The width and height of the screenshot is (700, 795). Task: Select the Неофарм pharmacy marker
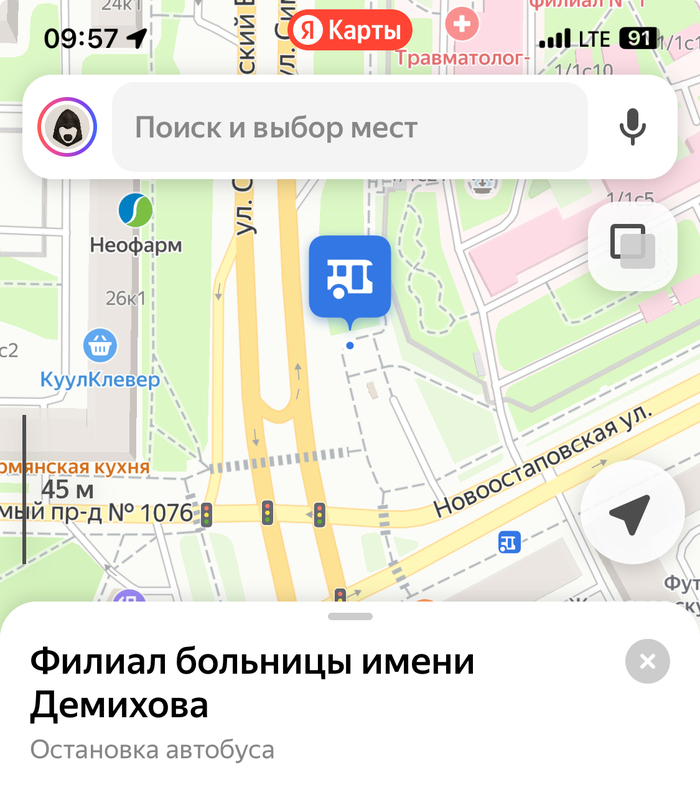pyautogui.click(x=135, y=210)
